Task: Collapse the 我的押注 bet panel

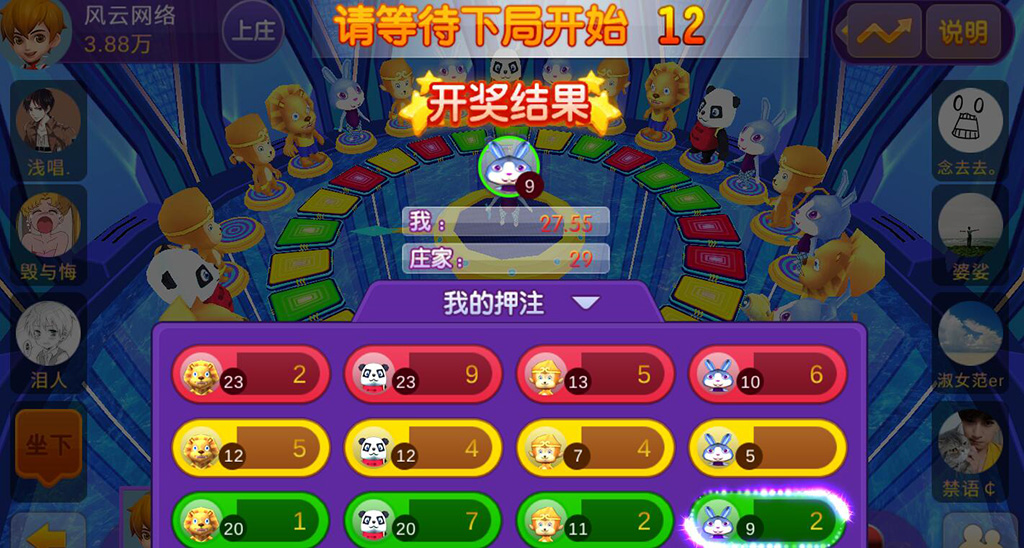Action: tap(586, 303)
